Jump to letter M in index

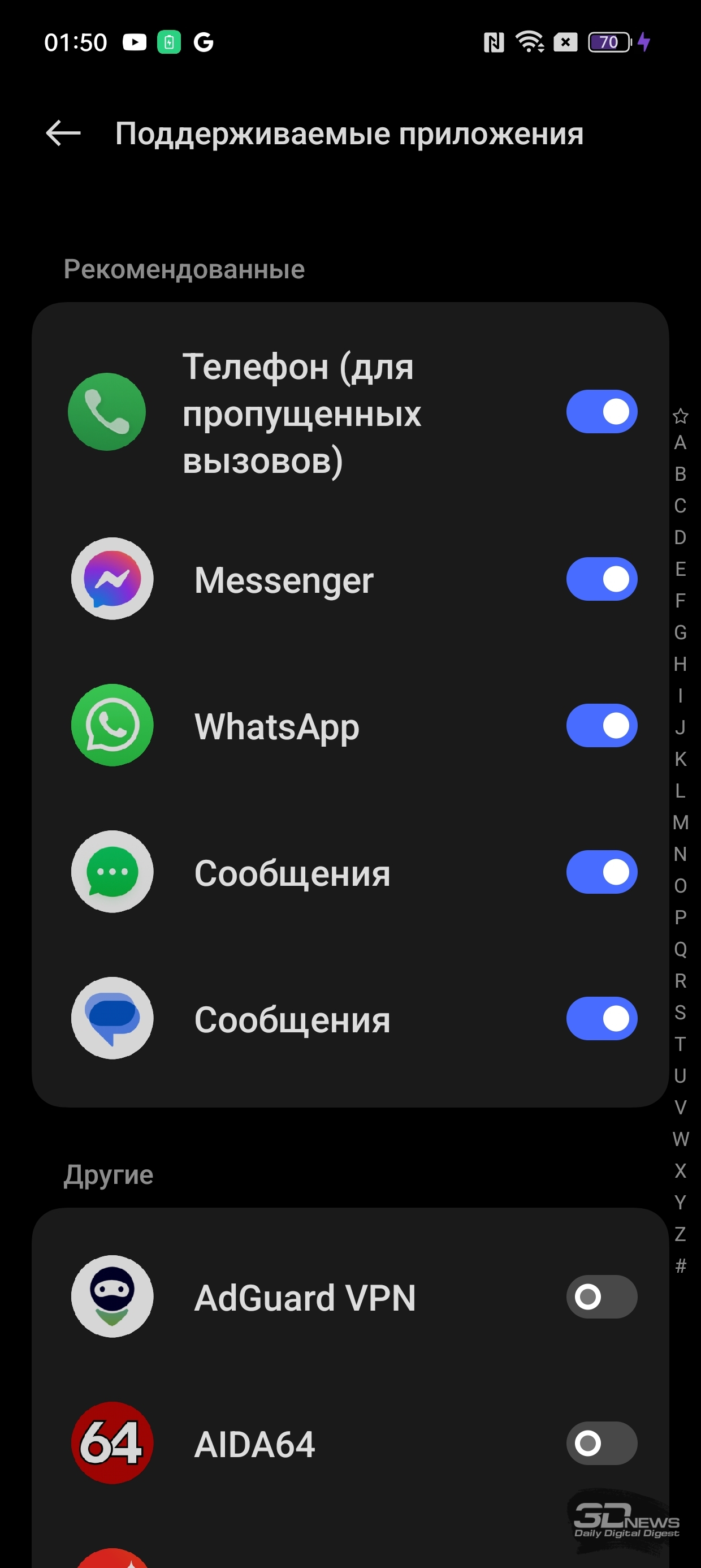coord(680,822)
